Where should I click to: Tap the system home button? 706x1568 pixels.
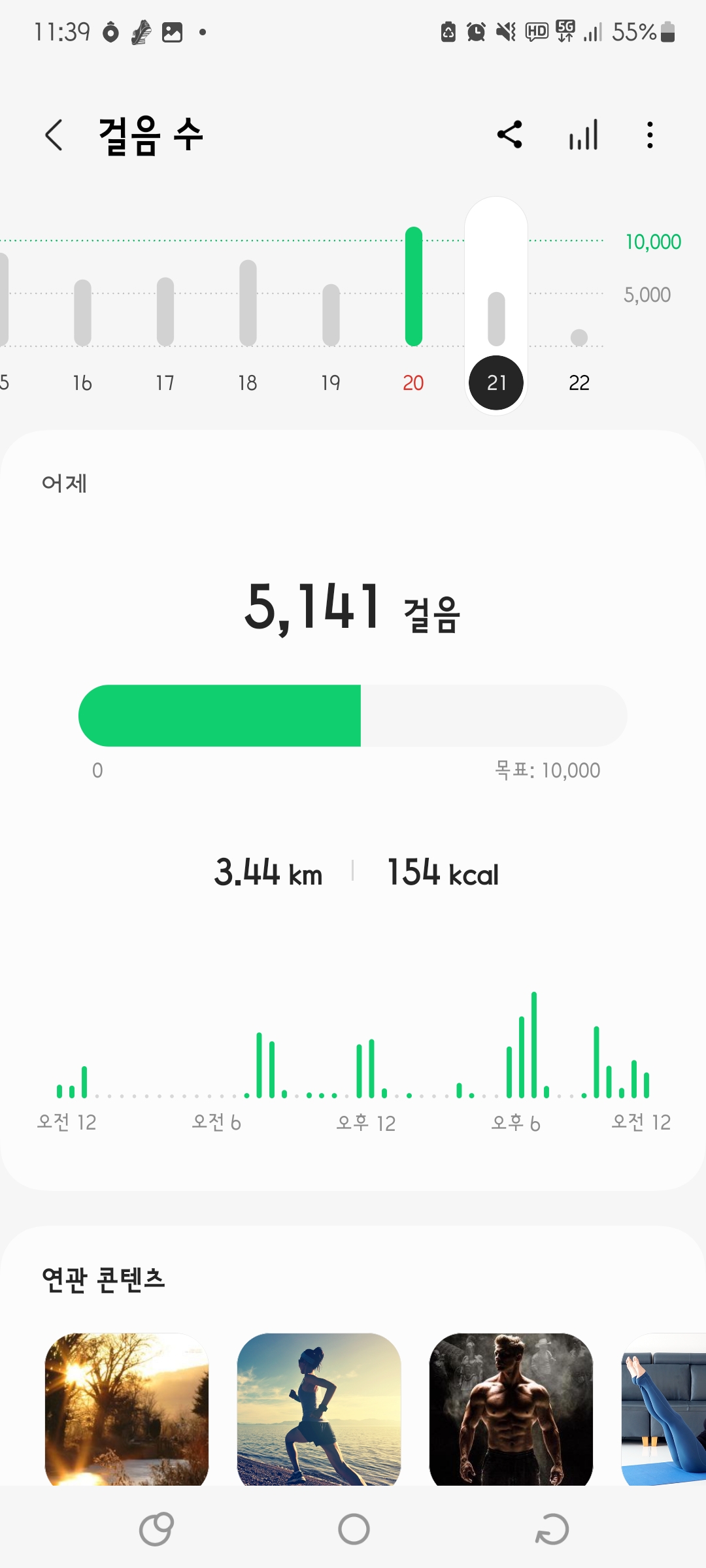(x=354, y=1529)
